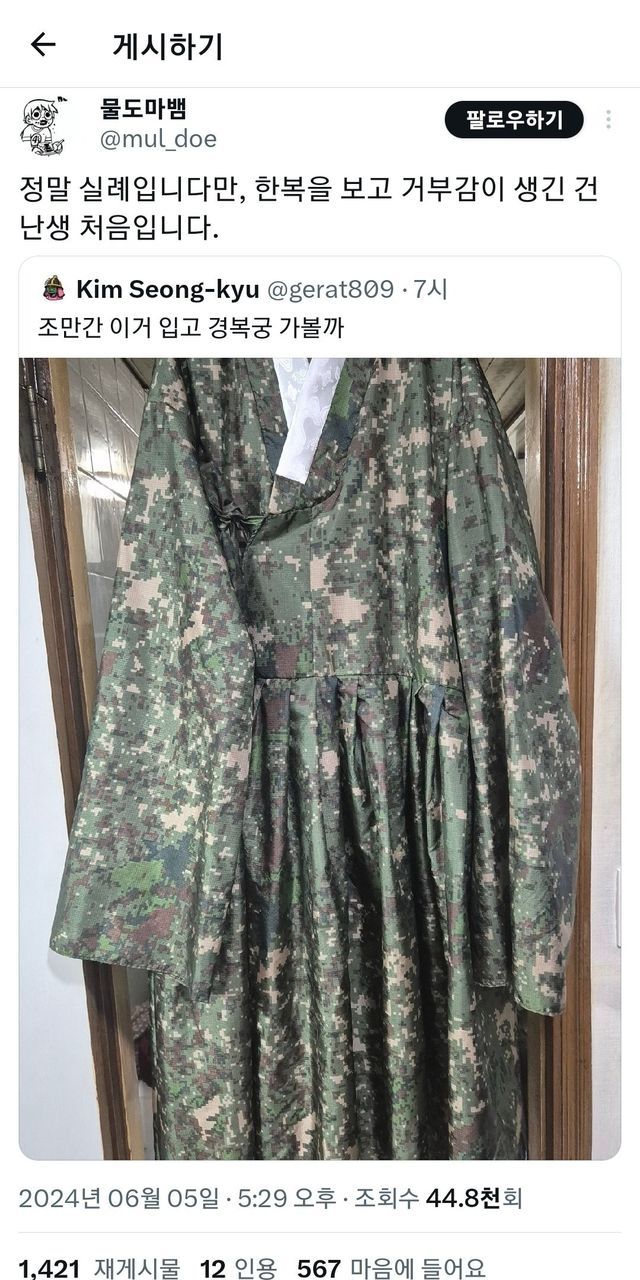Open the overflow menu beside the follow button
The image size is (640, 1280).
tap(608, 120)
